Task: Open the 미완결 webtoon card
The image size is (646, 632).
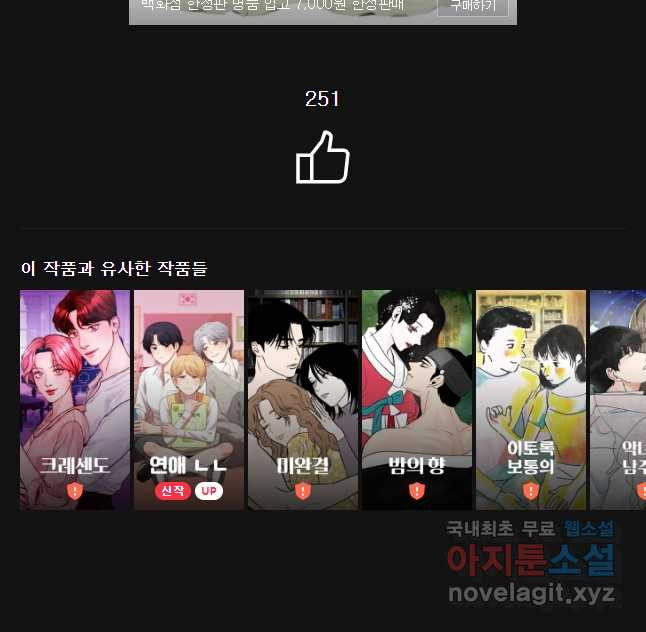Action: click(303, 400)
